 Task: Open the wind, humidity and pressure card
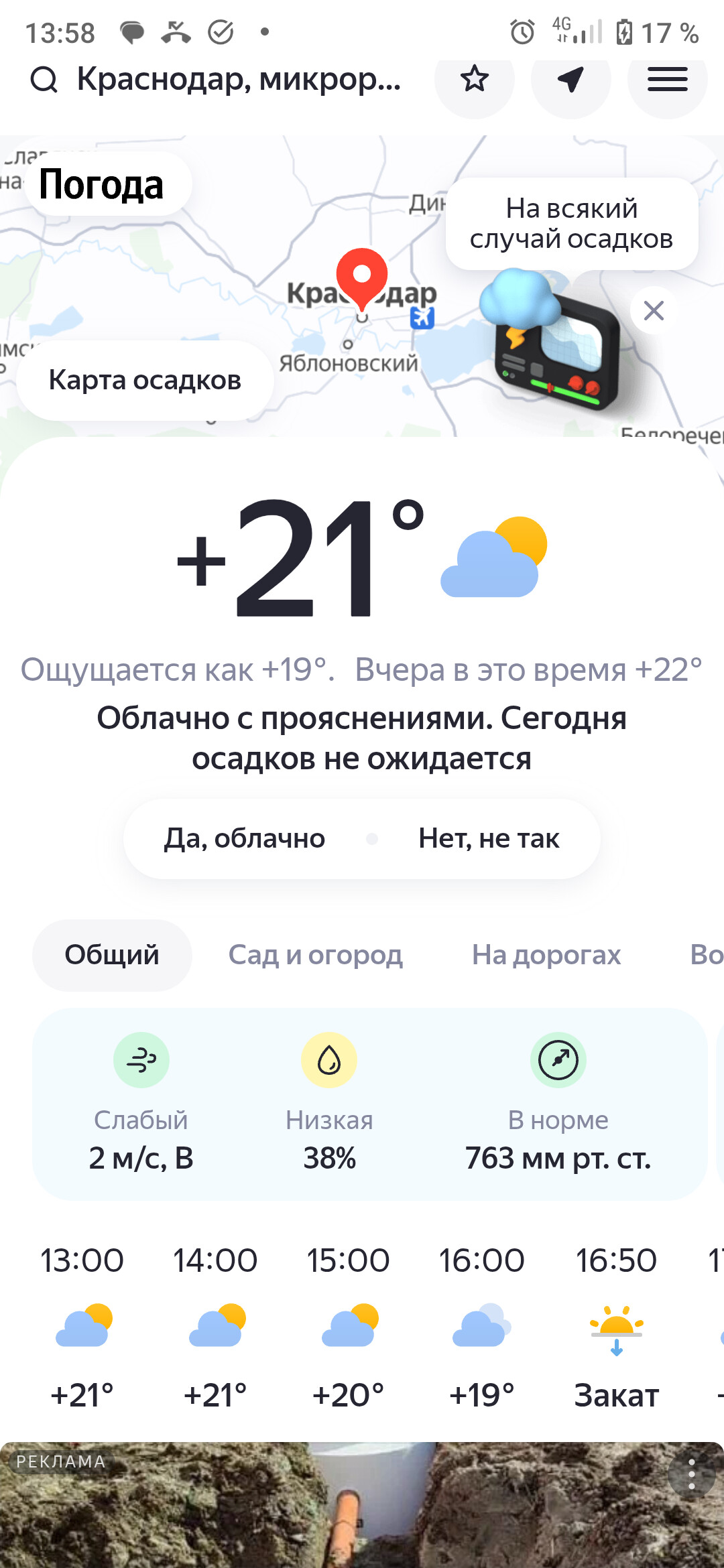pos(369,1104)
